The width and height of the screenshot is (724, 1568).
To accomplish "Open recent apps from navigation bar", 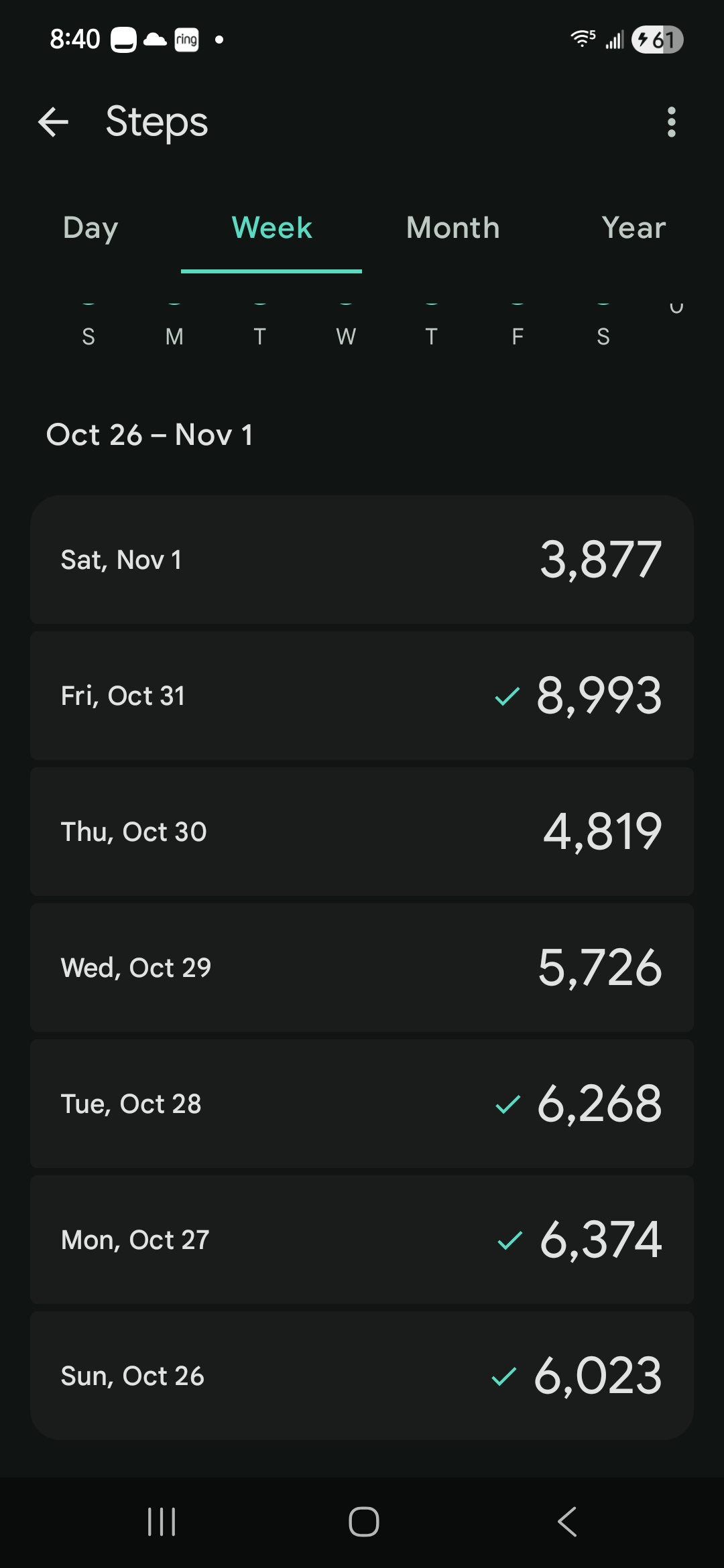I will [162, 1521].
